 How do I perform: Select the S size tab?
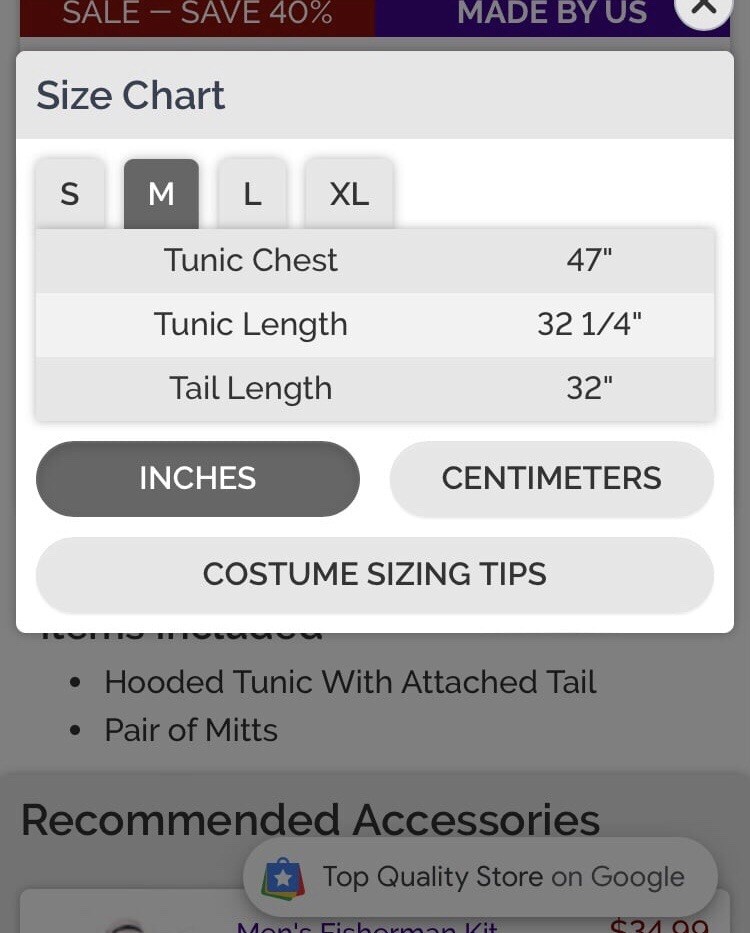tap(69, 193)
